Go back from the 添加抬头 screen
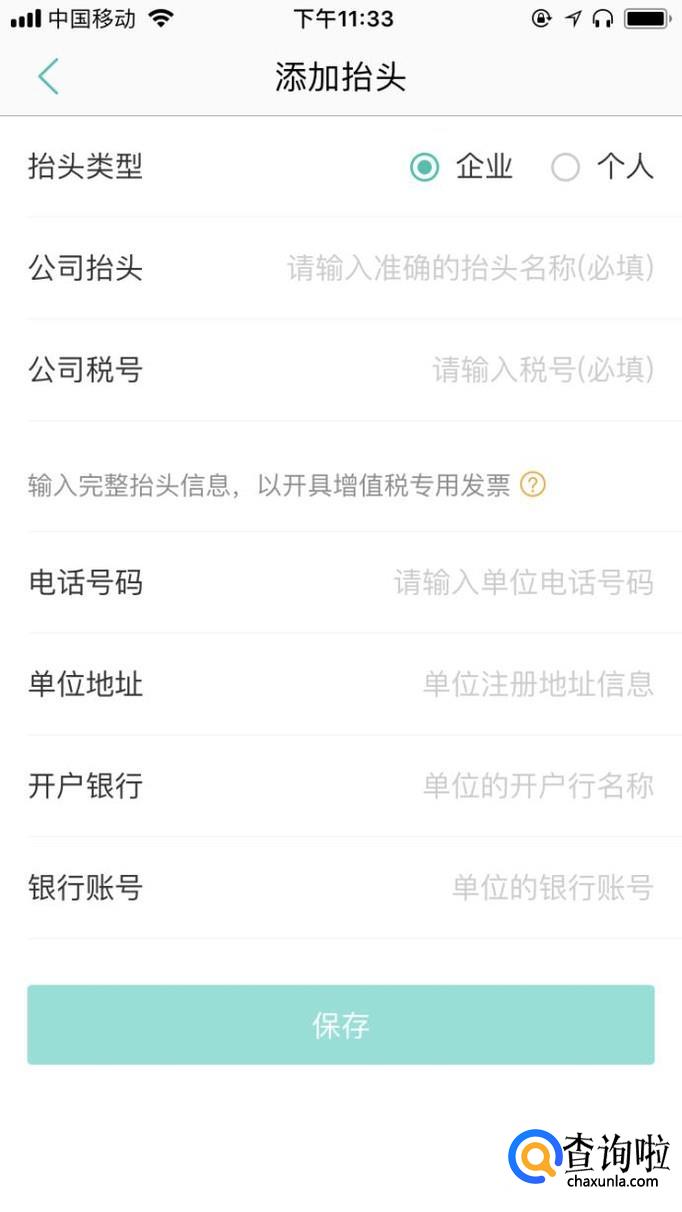 48,77
